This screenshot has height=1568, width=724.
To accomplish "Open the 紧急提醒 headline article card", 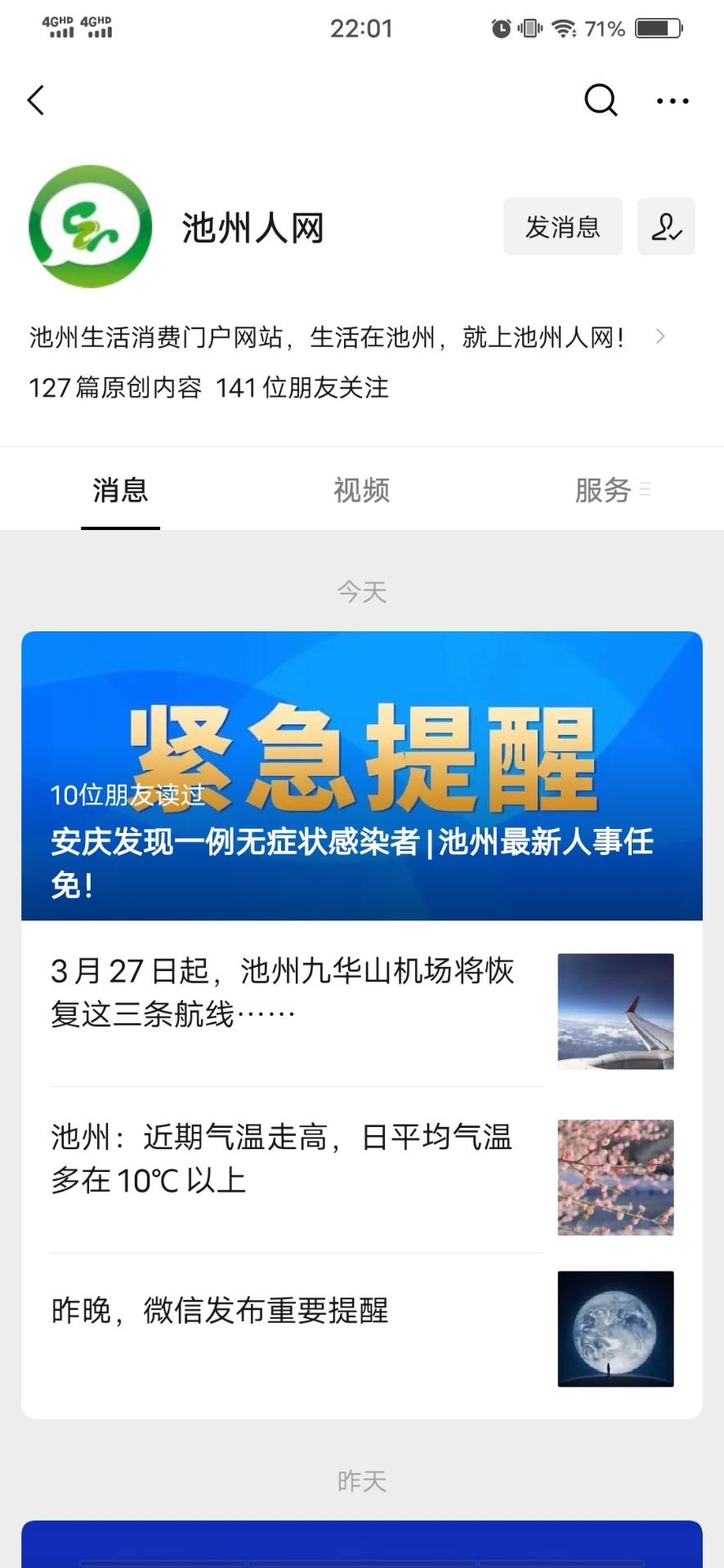I will pos(361,776).
